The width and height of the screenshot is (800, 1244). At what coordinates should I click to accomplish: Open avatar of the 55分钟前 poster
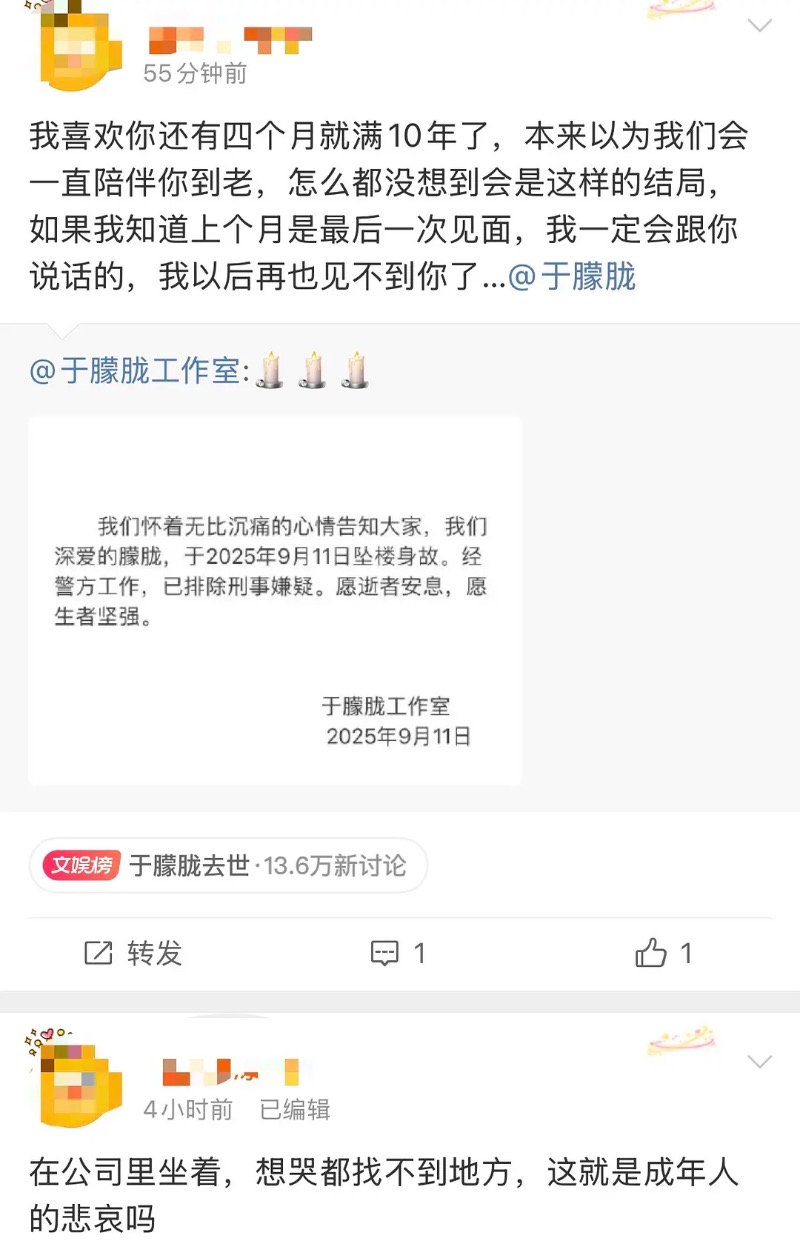tap(77, 47)
